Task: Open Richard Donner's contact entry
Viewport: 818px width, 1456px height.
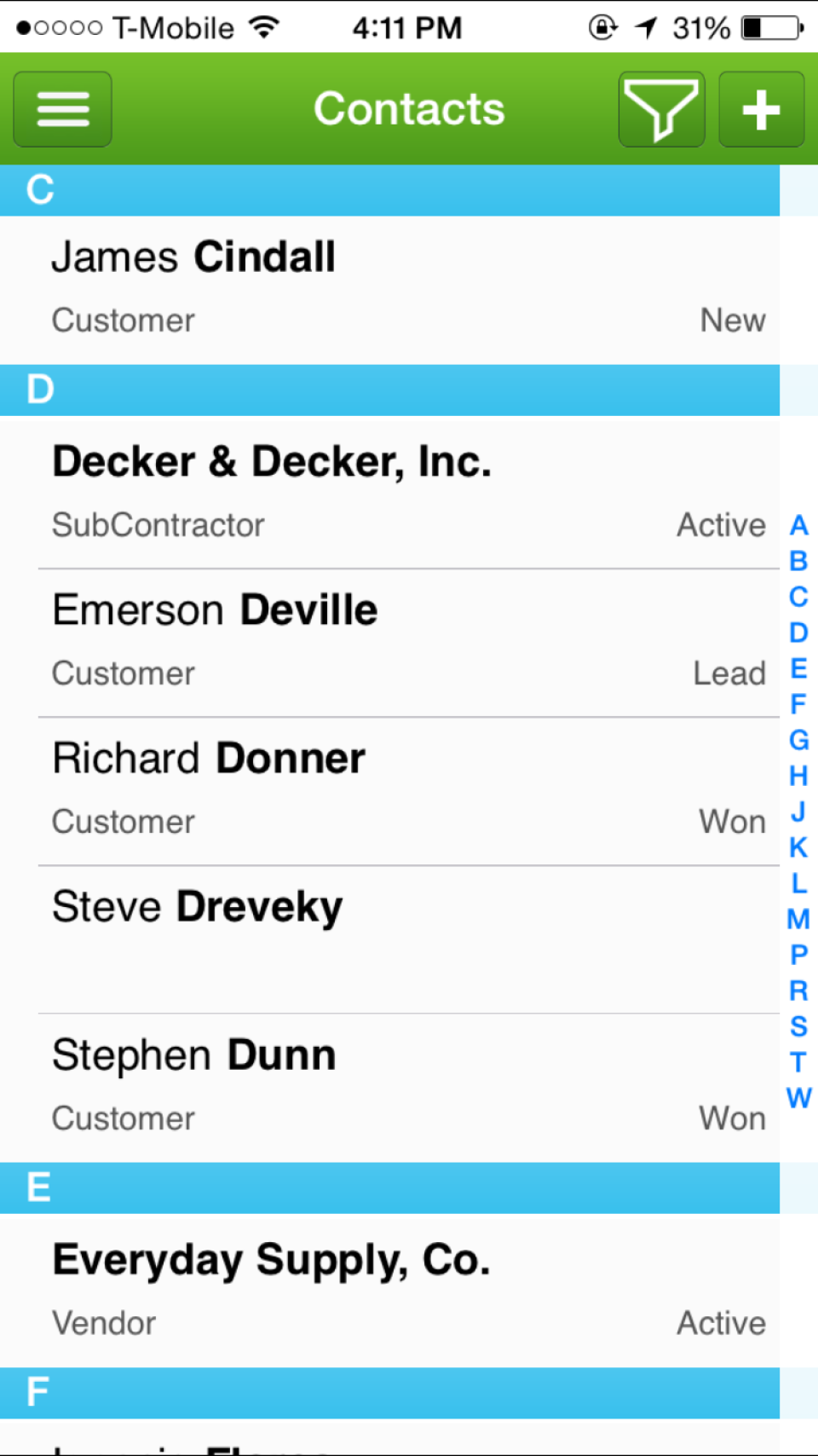Action: click(389, 789)
